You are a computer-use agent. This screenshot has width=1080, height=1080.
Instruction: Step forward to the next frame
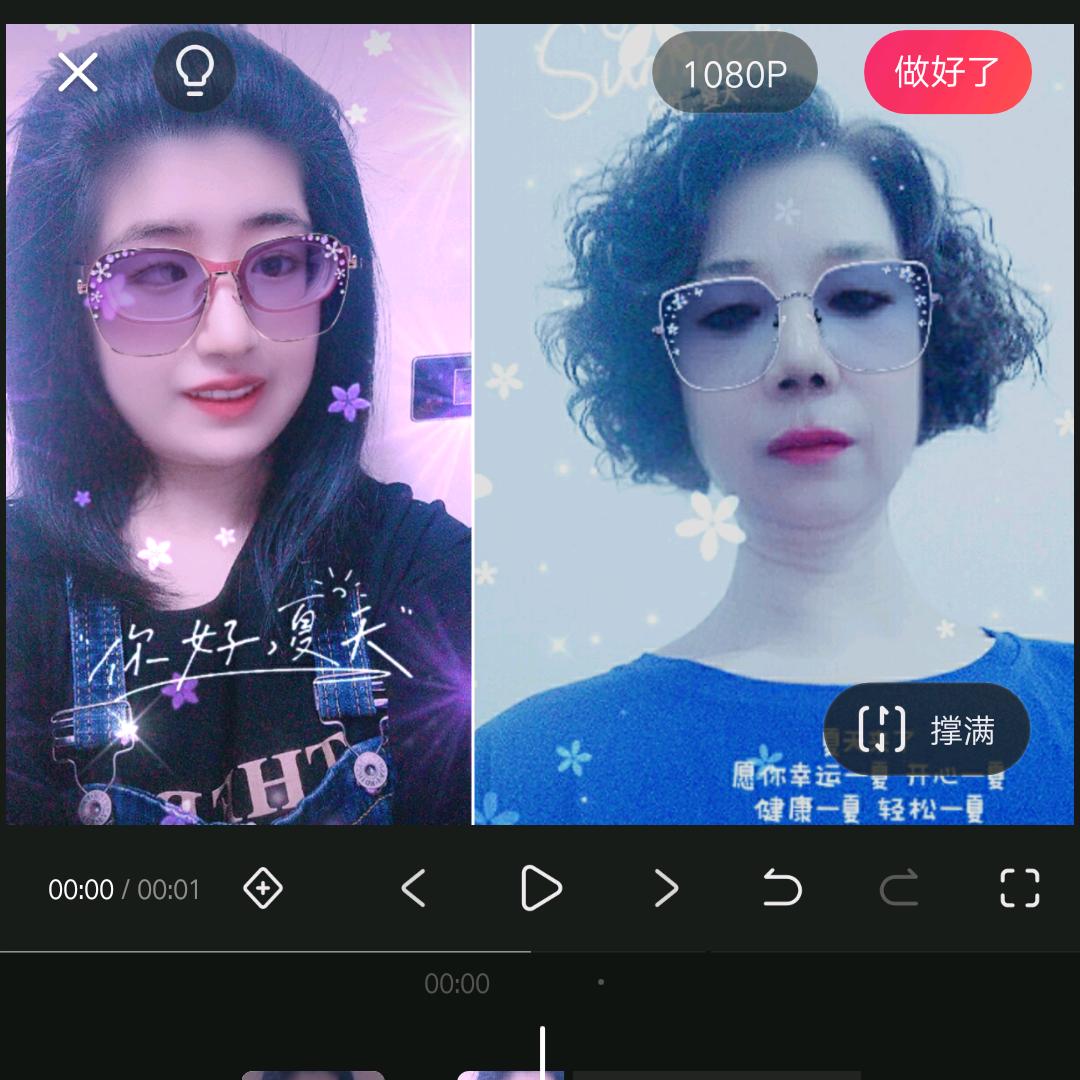pos(666,888)
